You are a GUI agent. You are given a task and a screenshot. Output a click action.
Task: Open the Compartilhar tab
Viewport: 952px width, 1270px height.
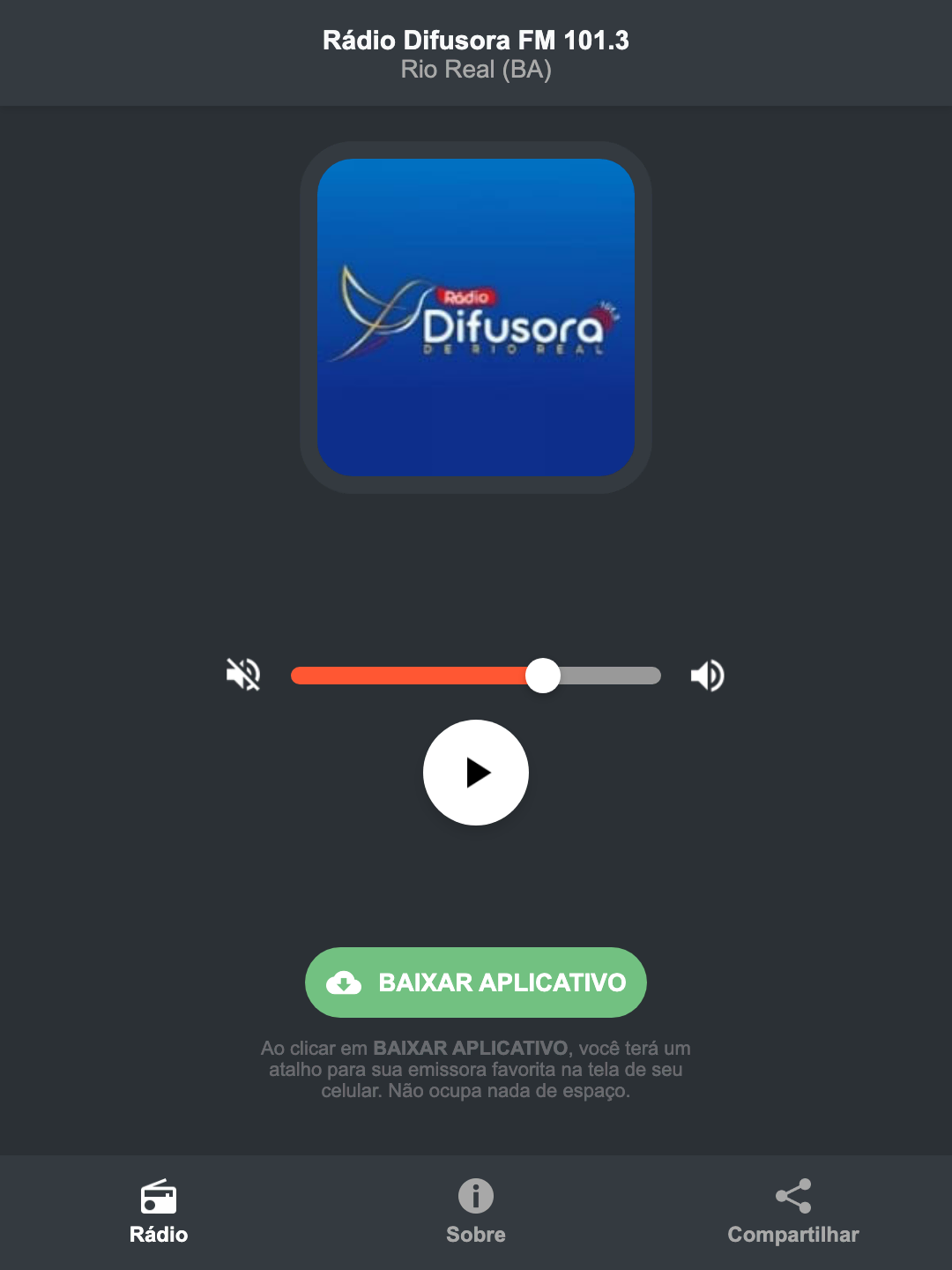click(792, 1213)
